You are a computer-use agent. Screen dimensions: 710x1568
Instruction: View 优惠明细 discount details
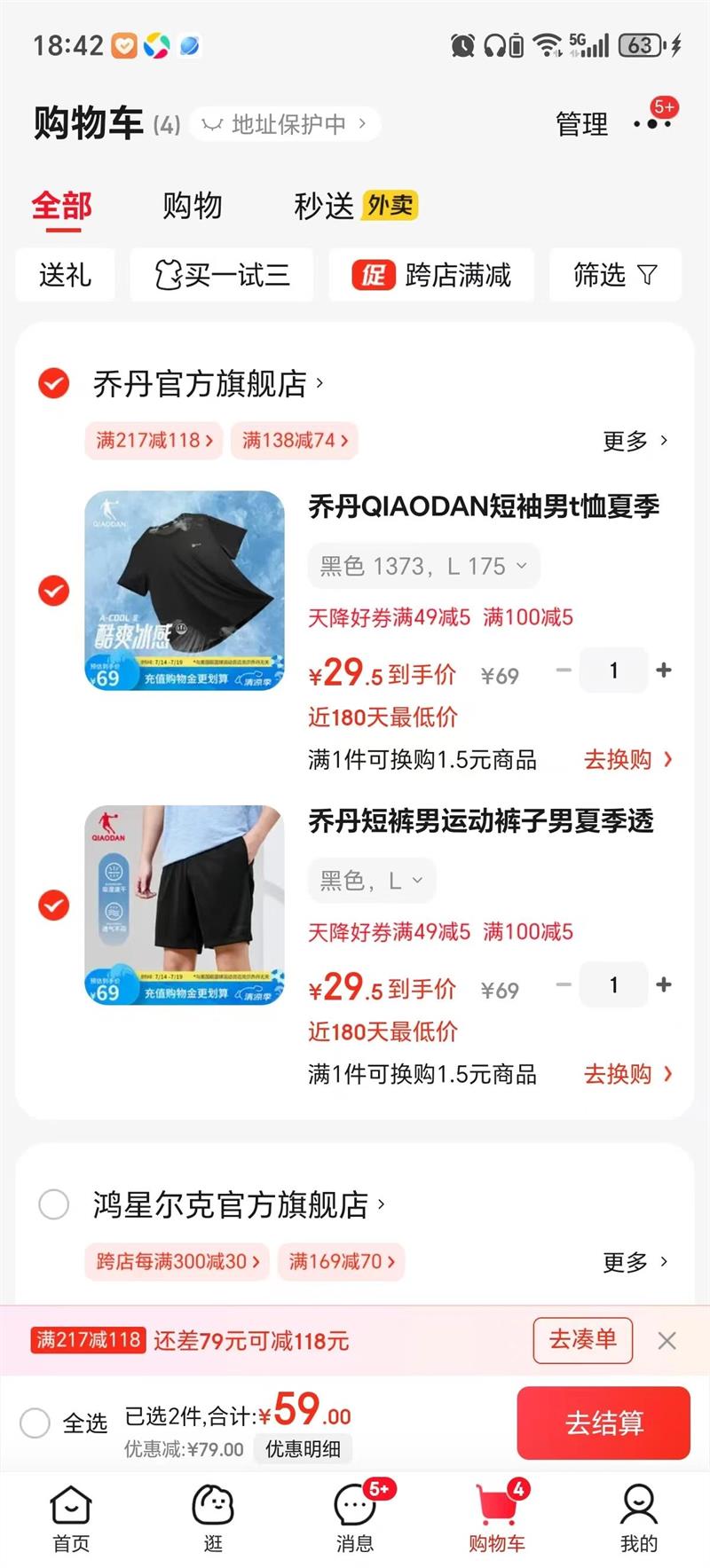(x=303, y=1448)
